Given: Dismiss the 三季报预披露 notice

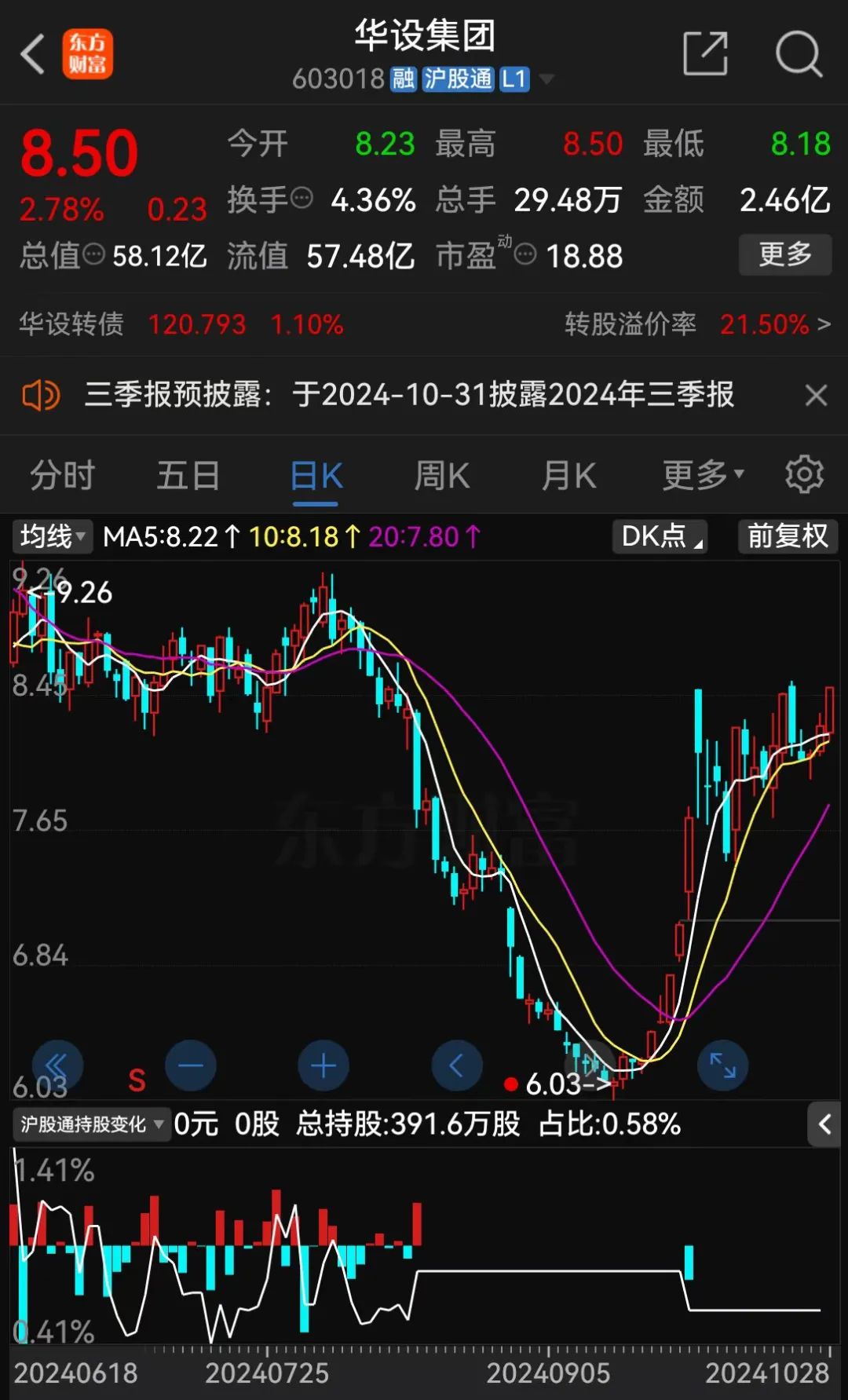Looking at the screenshot, I should coord(816,395).
